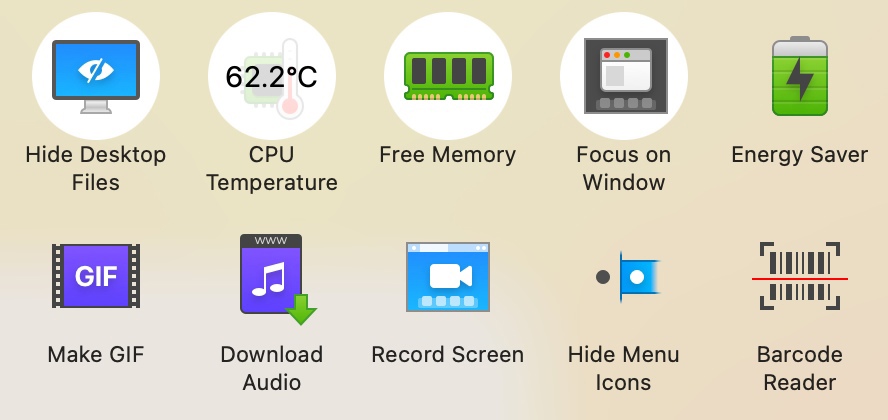This screenshot has height=420, width=888.
Task: Launch the Barcode Reader
Action: (799, 277)
